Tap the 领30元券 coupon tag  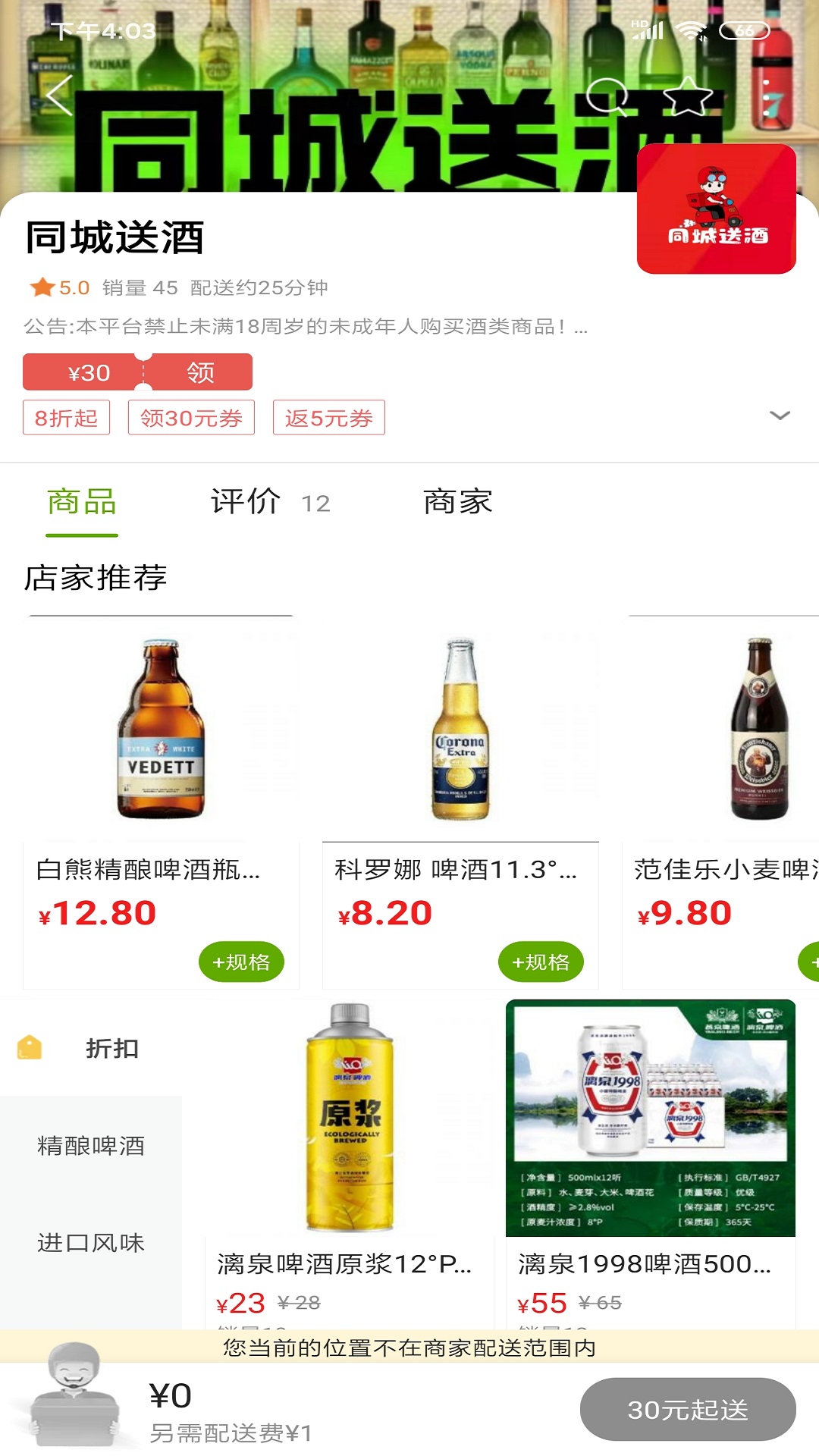click(x=191, y=418)
